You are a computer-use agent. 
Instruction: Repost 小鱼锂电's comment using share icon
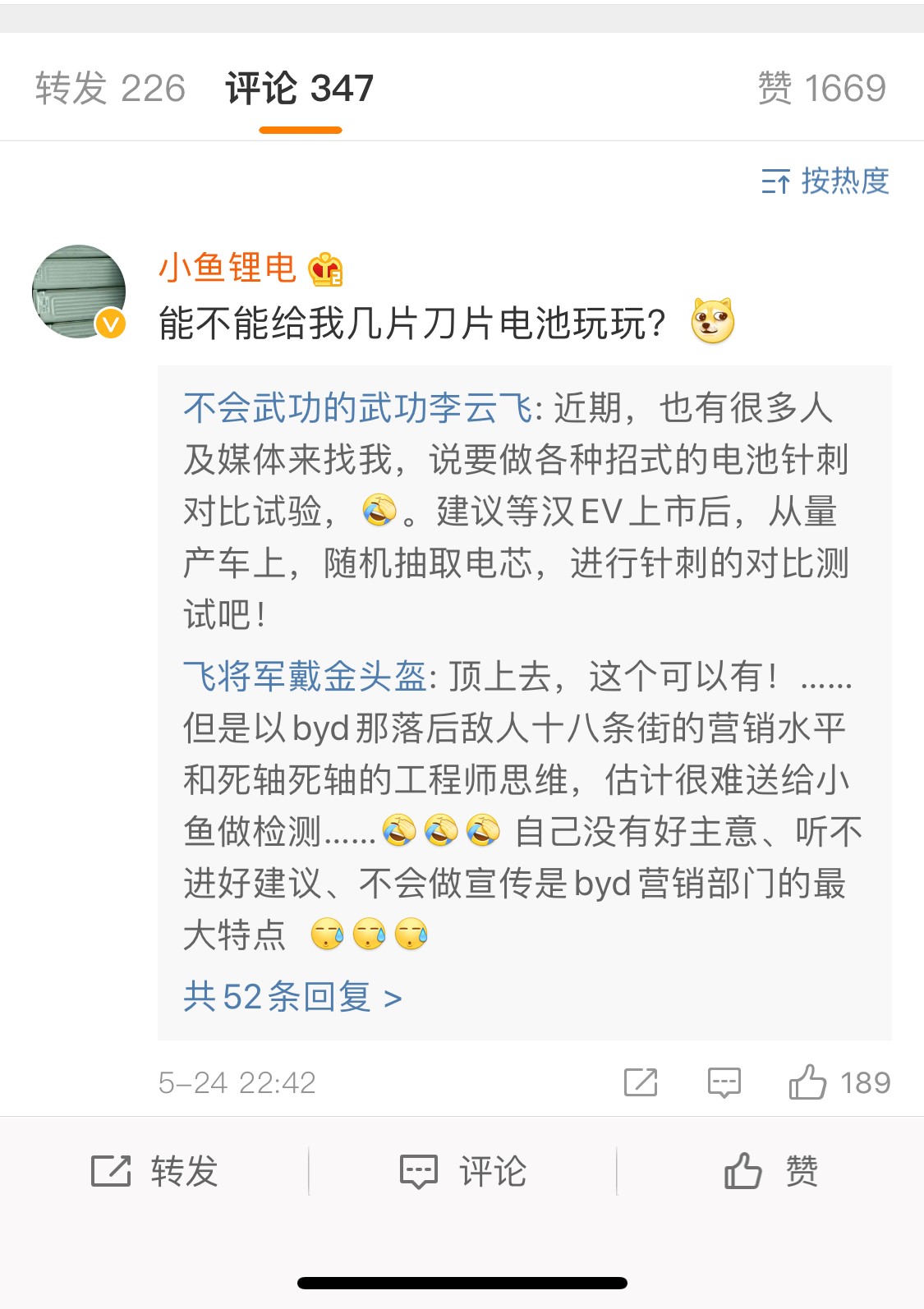[641, 1082]
